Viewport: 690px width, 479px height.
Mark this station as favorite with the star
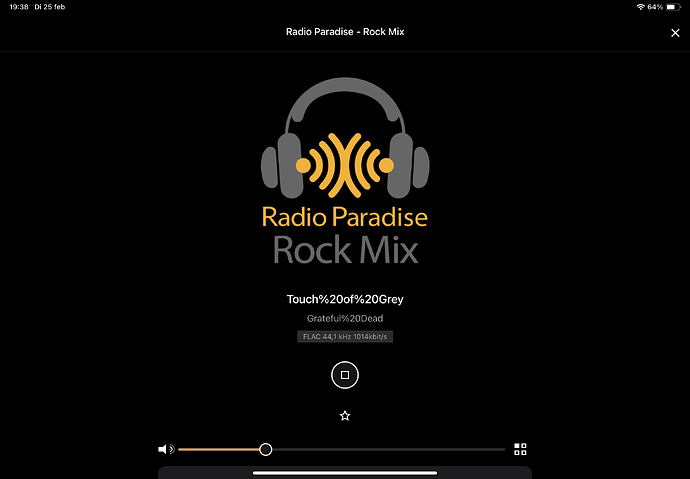pos(345,415)
